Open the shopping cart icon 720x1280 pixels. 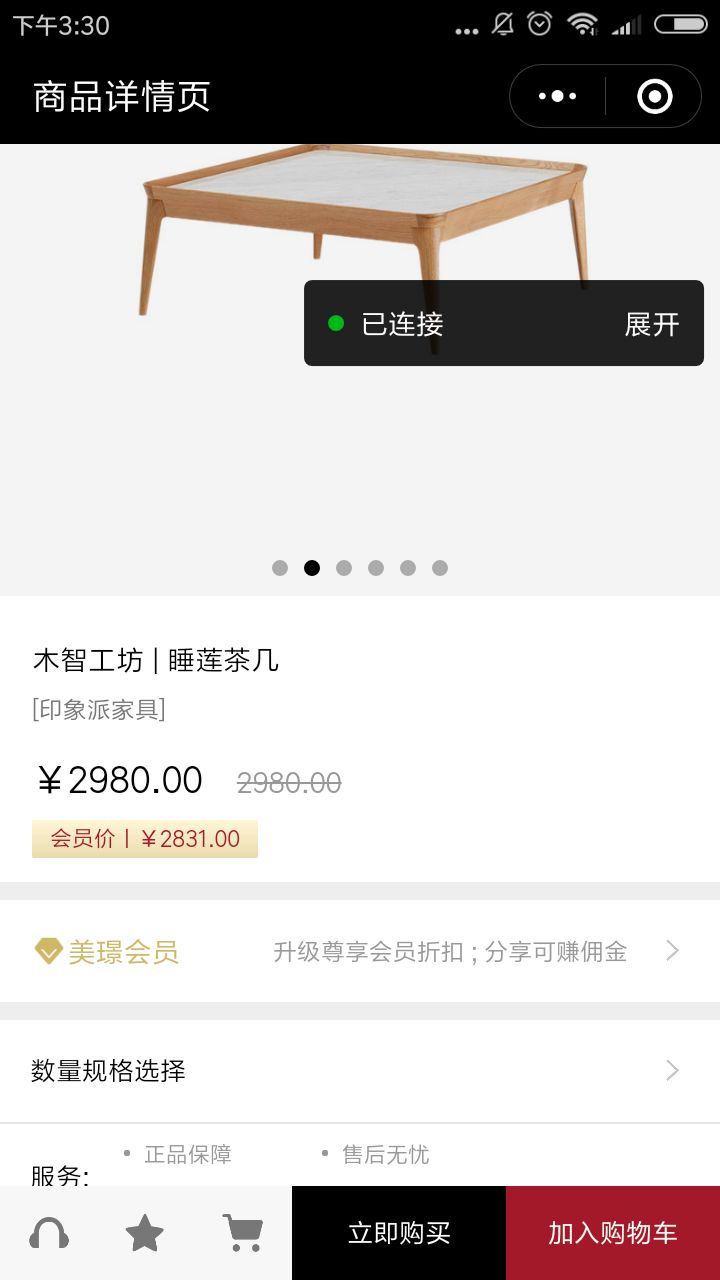(242, 1233)
